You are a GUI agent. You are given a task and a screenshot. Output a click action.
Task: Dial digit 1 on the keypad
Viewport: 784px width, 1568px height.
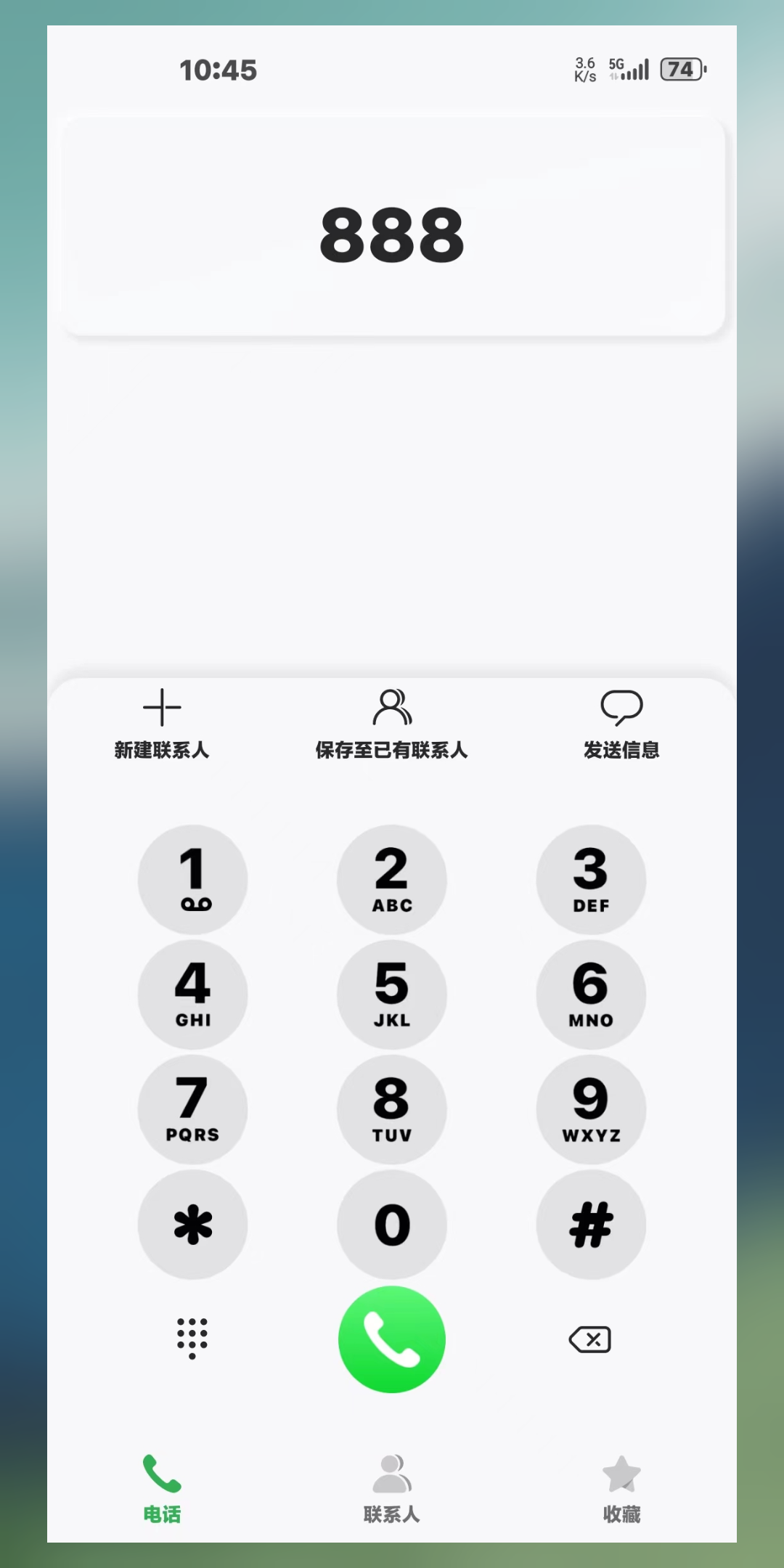(x=193, y=879)
